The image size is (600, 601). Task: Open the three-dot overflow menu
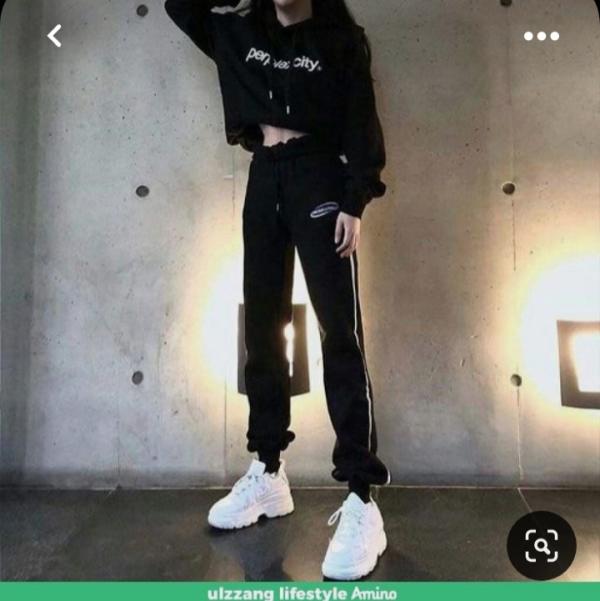[x=541, y=36]
